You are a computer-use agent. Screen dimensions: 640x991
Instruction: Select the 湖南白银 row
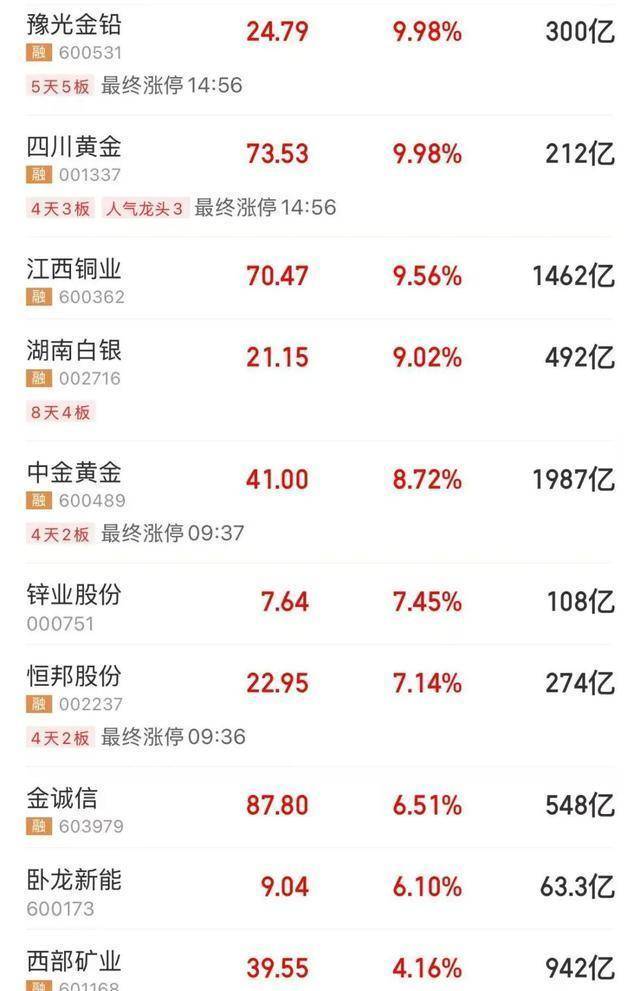74,352
